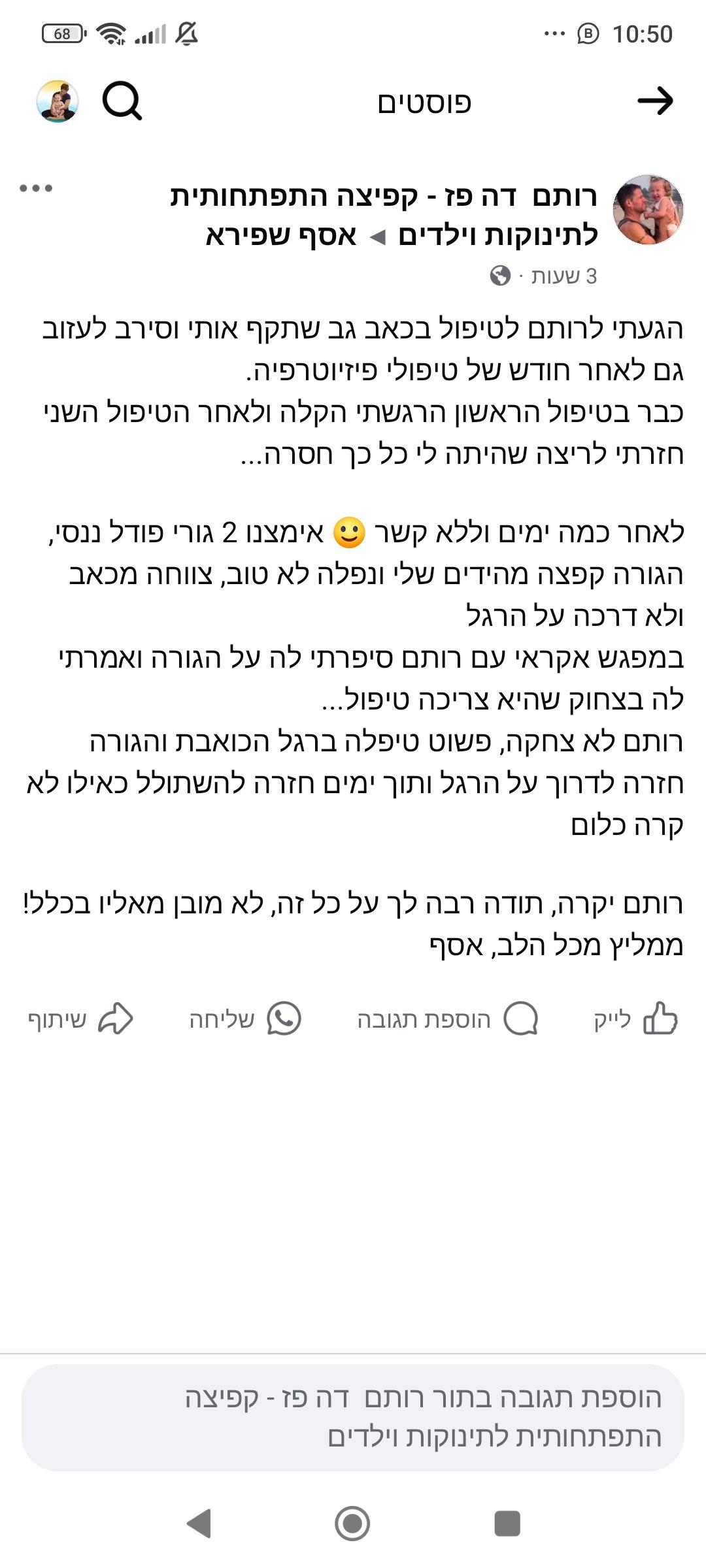Open אסף שפירא's profile from post header
This screenshot has width=706, height=1568.
tap(281, 235)
